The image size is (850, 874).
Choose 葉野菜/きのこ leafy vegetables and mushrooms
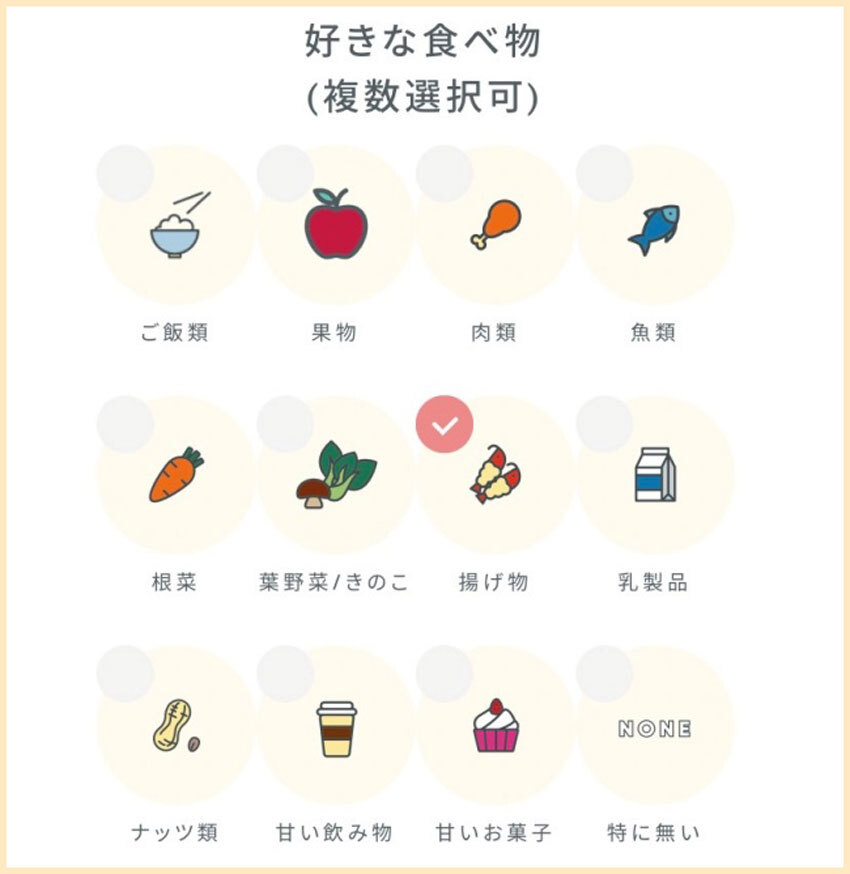click(x=335, y=475)
